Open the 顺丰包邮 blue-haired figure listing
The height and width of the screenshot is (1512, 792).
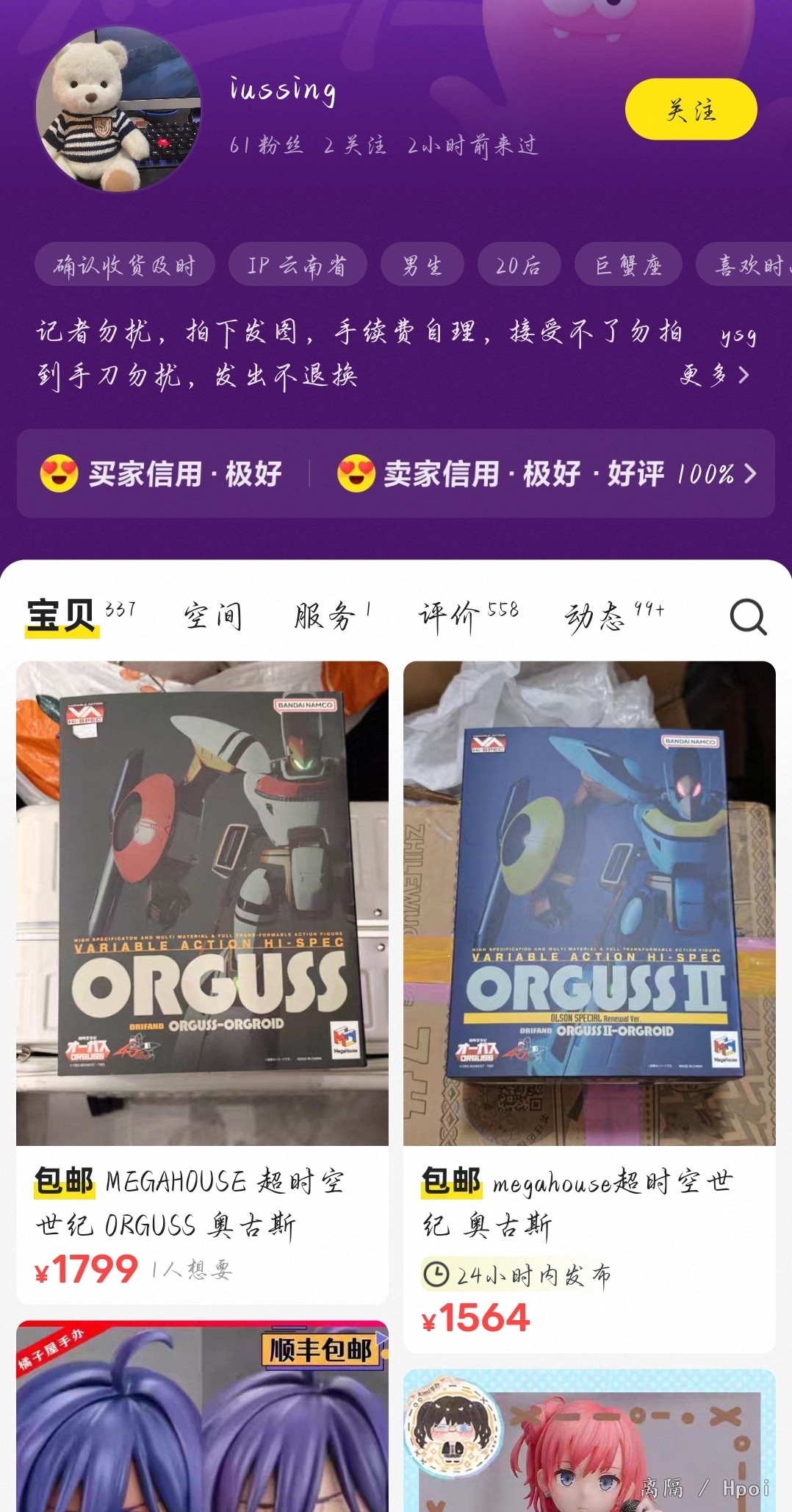click(x=202, y=1416)
